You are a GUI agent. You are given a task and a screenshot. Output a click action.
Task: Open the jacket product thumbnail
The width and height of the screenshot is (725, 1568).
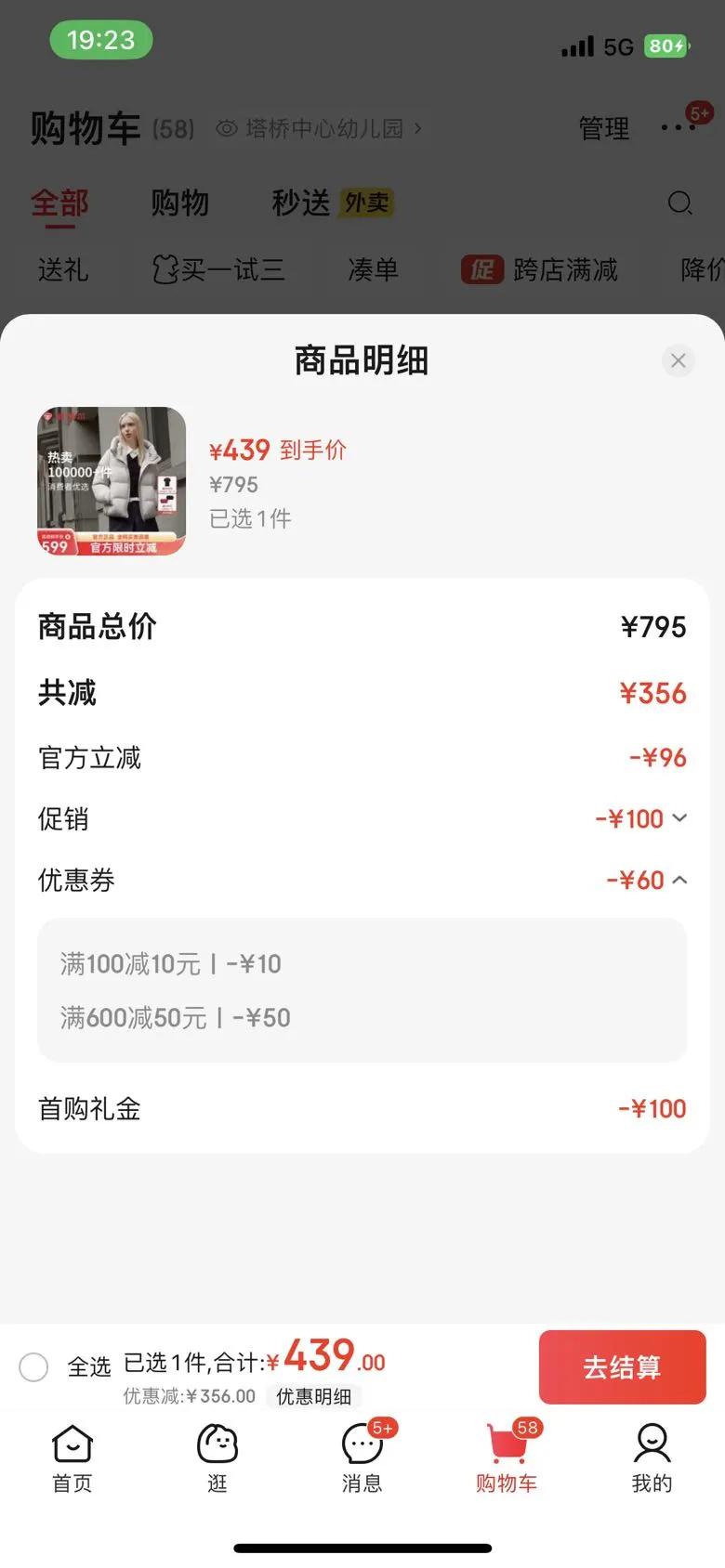click(112, 481)
